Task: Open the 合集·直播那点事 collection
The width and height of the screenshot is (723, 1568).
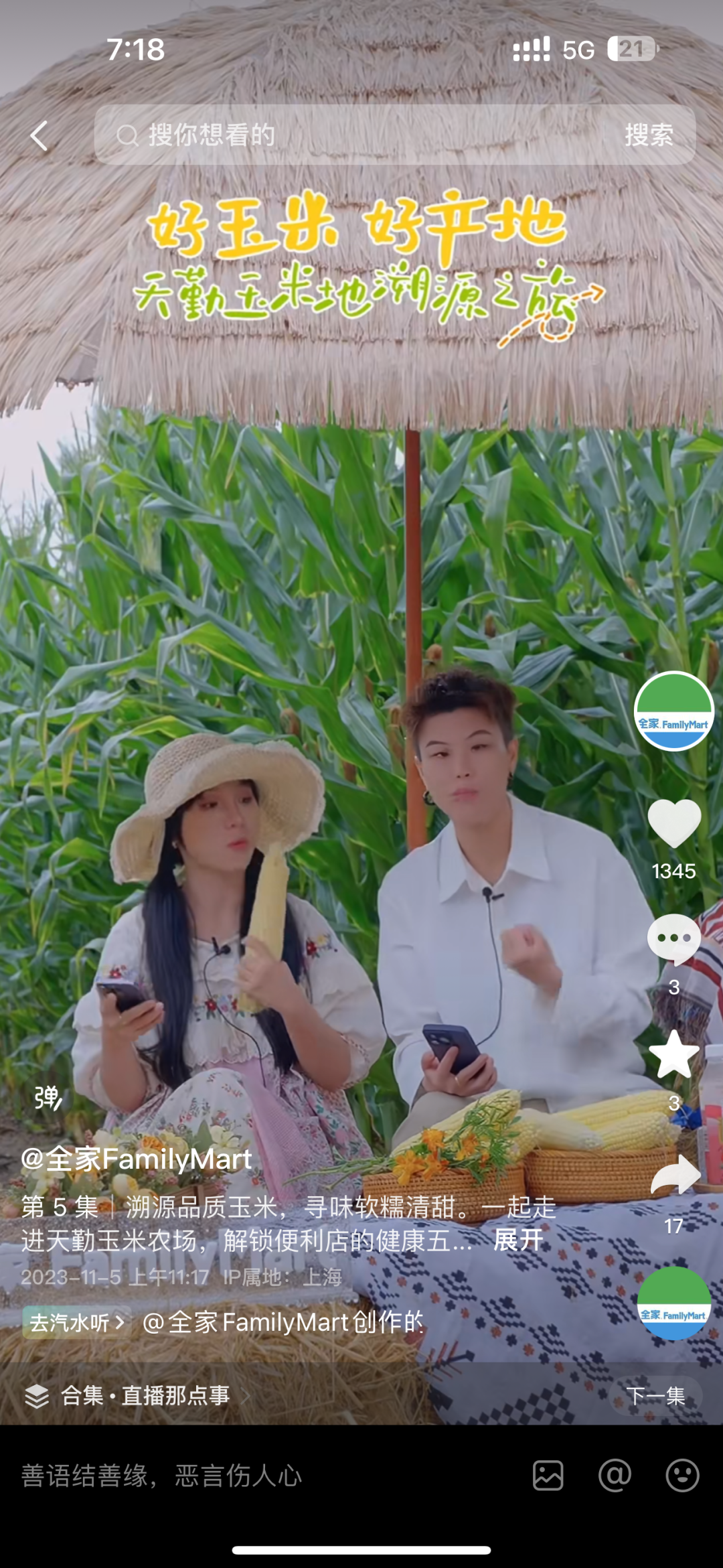Action: click(x=144, y=1396)
